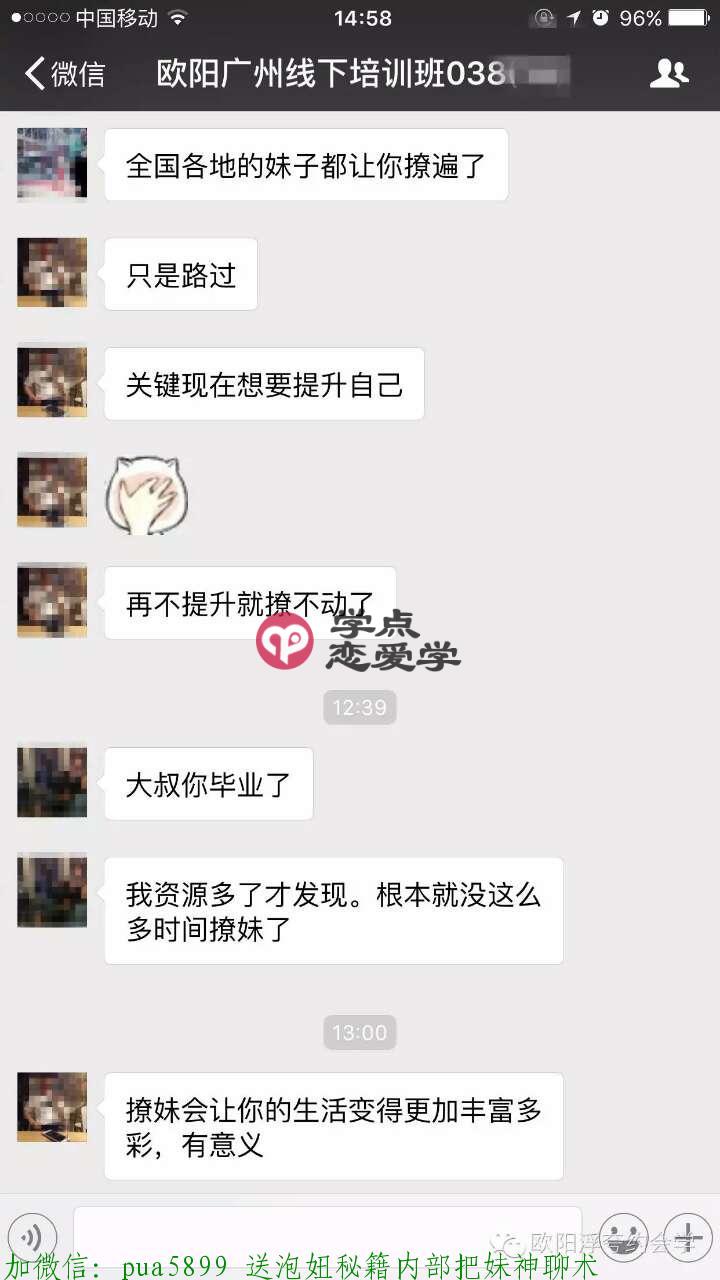Tap the voice message icon beside the input field
This screenshot has width=720, height=1280.
pyautogui.click(x=33, y=1237)
